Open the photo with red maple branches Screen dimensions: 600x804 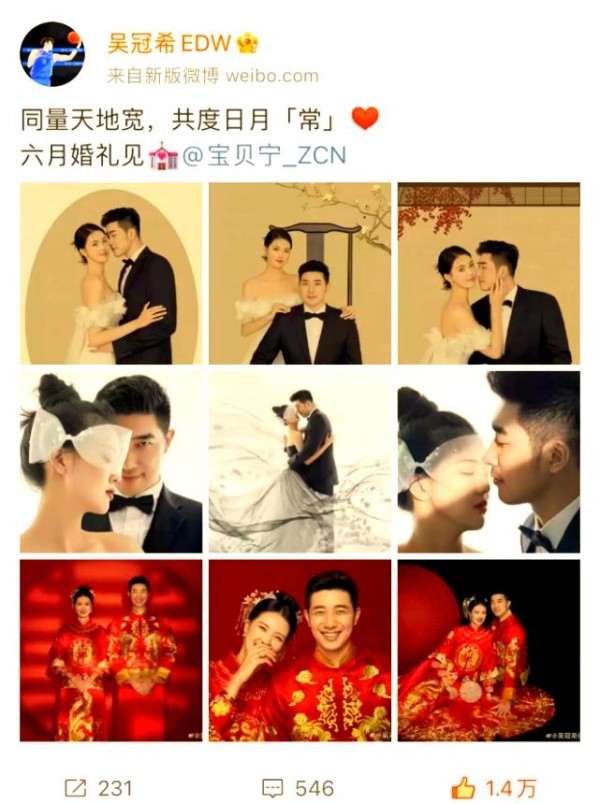click(x=488, y=273)
